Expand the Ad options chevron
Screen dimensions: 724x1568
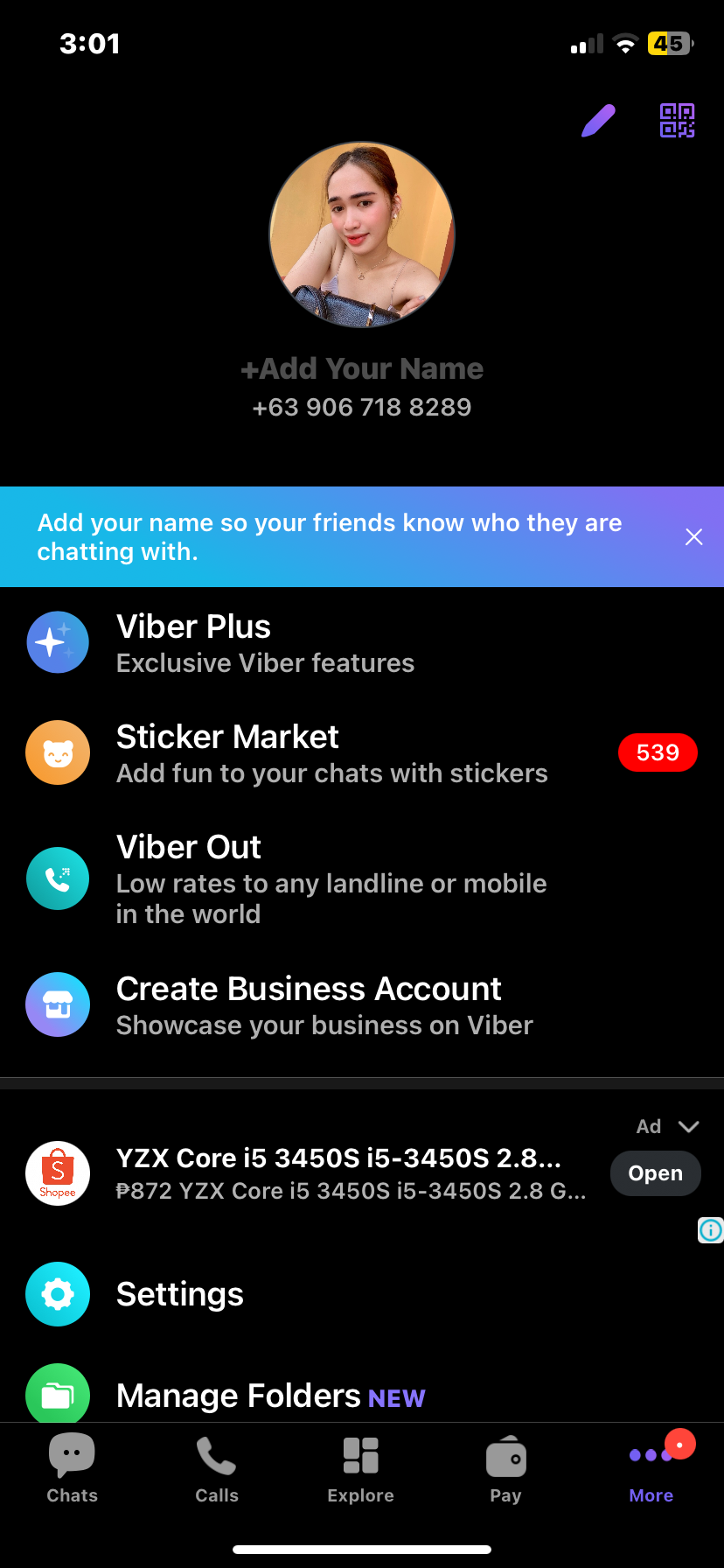689,1127
